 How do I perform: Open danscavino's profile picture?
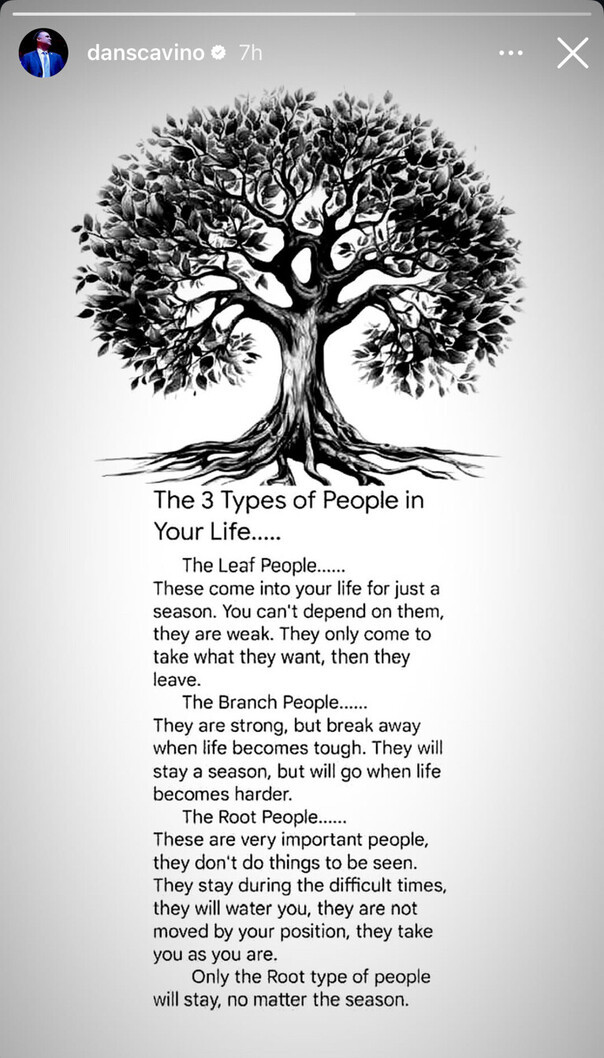43,53
